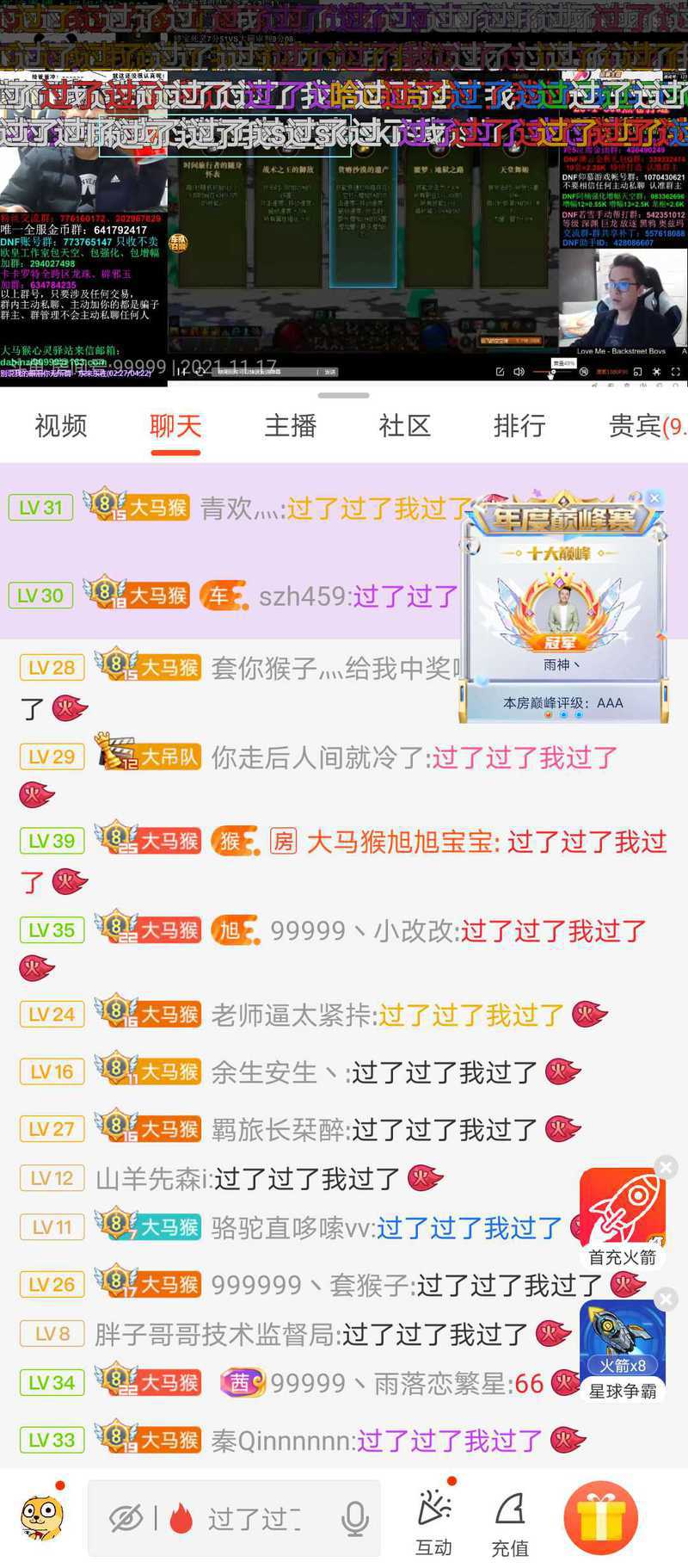This screenshot has width=688, height=1568.
Task: Switch to the 视频 tab
Action: tap(60, 426)
